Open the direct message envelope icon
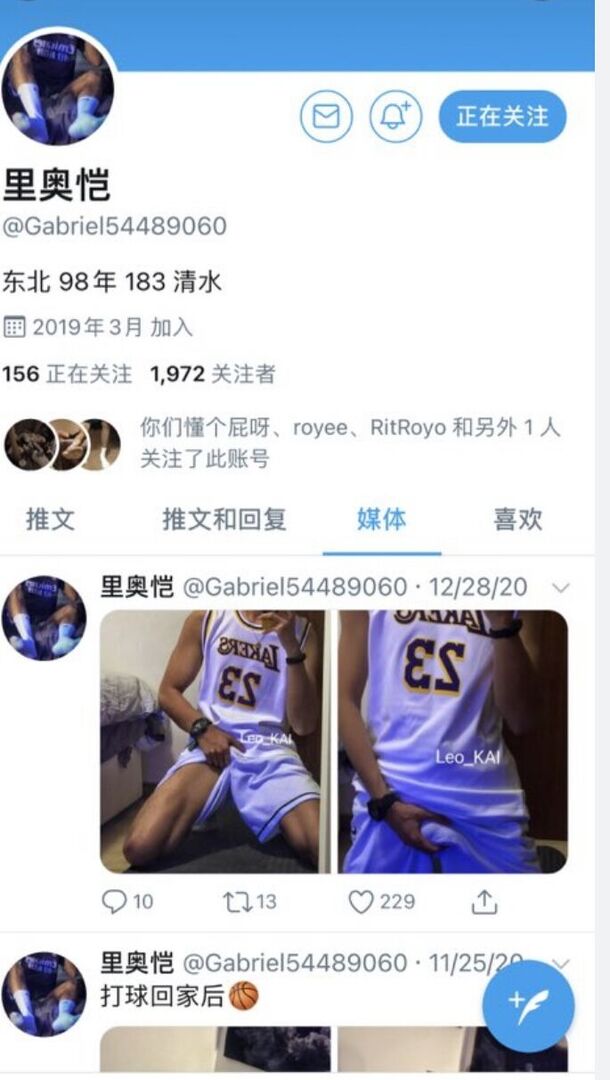The width and height of the screenshot is (610, 1080). pos(326,117)
